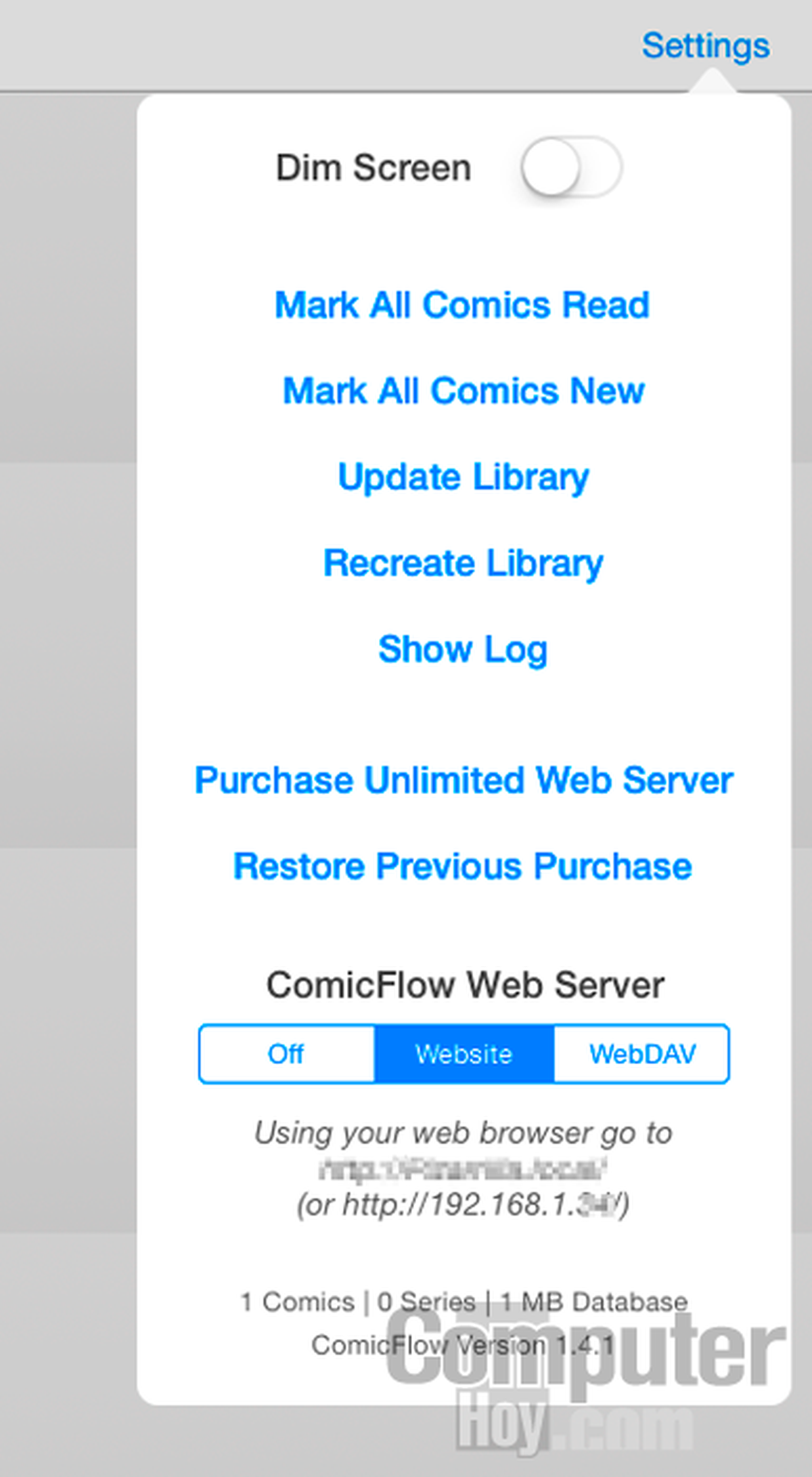Switch the web server to Off
This screenshot has width=812, height=1477.
[x=286, y=1054]
